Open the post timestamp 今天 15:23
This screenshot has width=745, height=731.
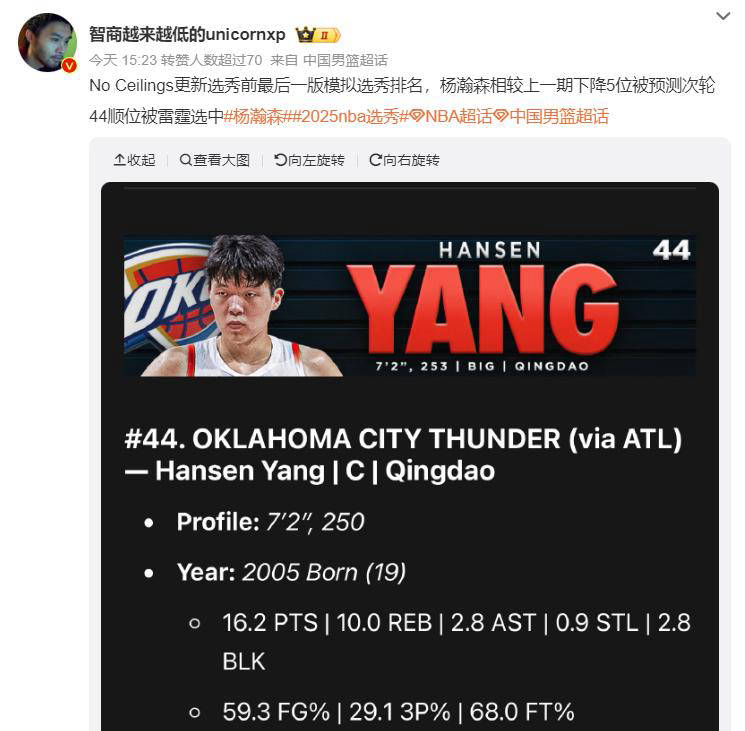(116, 60)
